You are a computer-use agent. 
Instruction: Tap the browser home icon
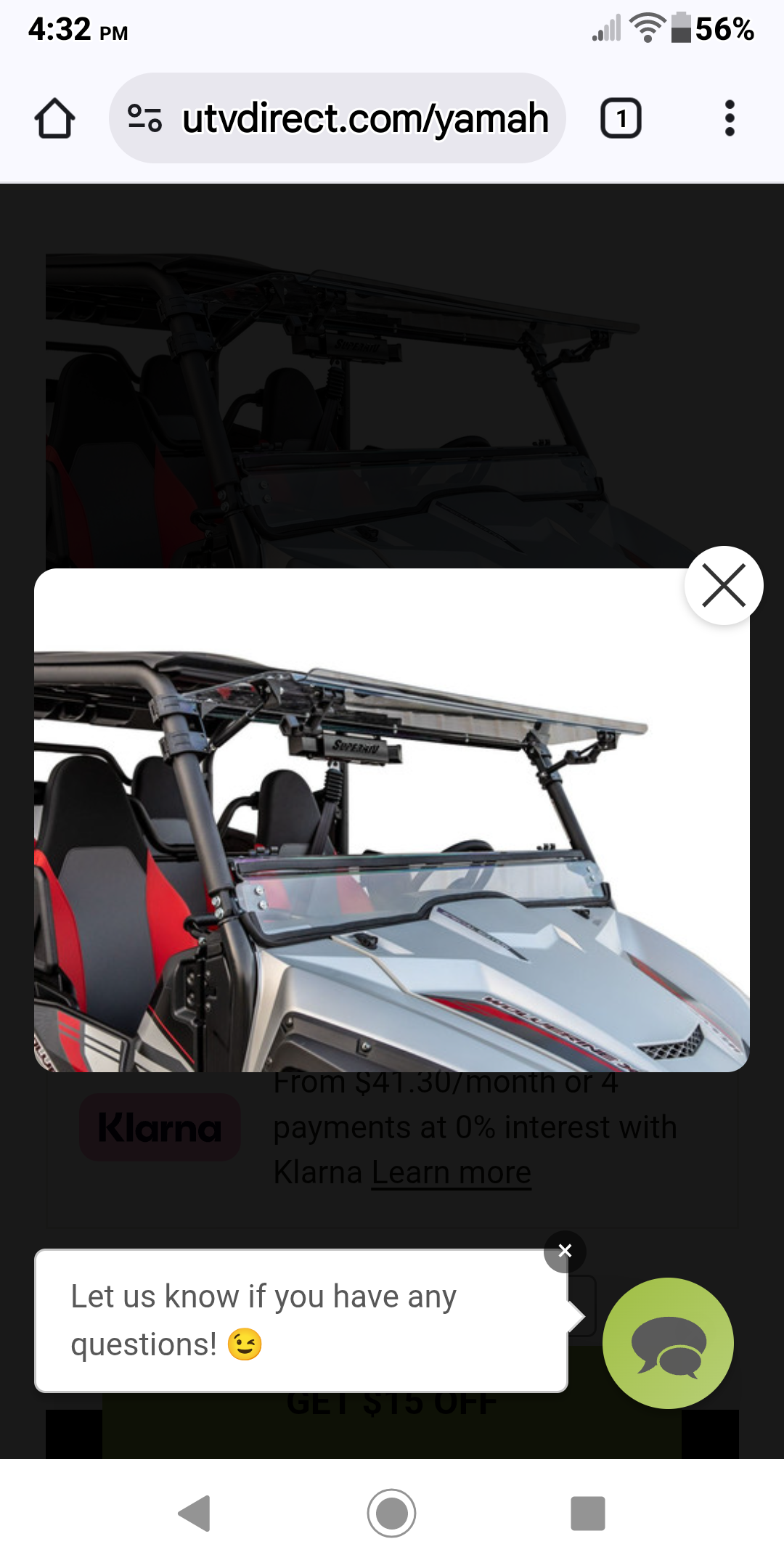(54, 118)
